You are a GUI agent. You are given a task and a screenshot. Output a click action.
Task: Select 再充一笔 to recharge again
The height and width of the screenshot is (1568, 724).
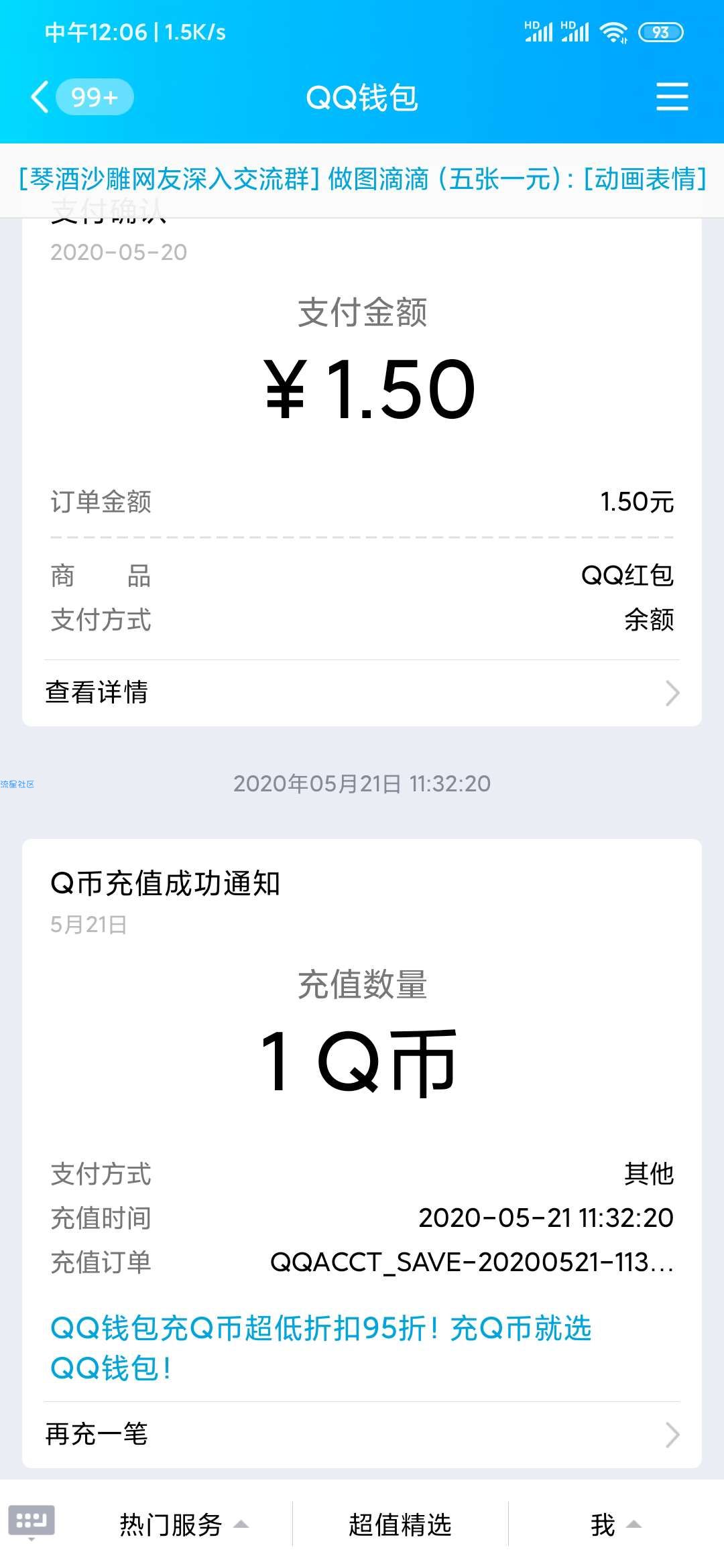[362, 1435]
